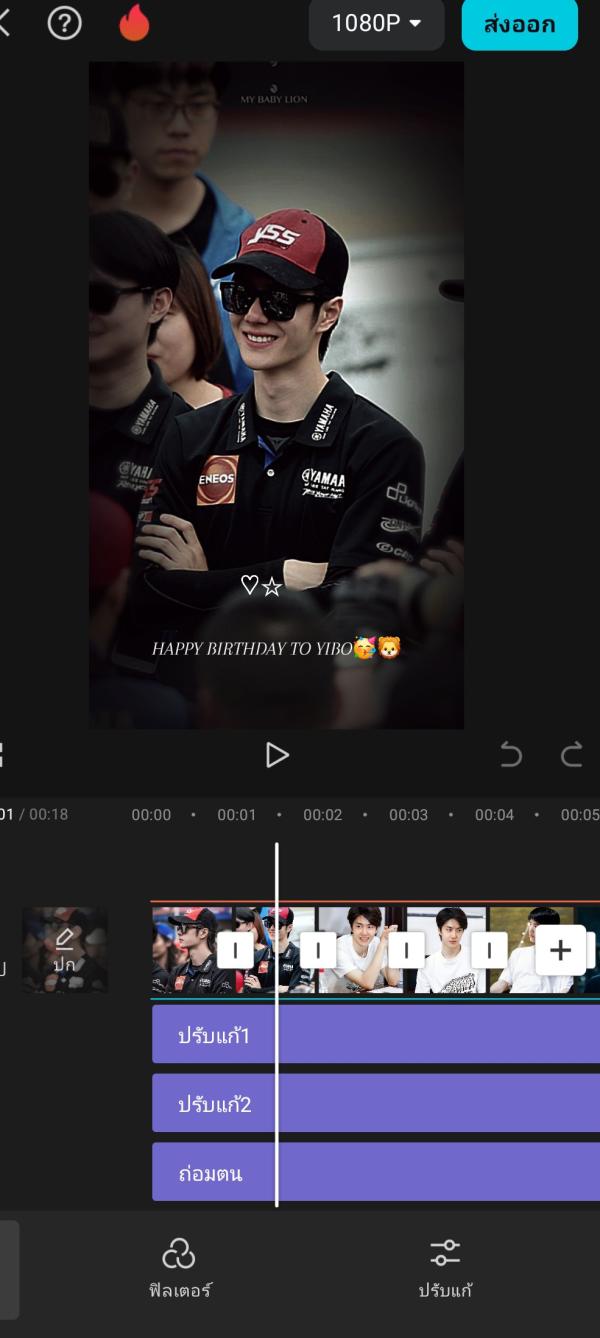Tap the flame icon in the top bar
600x1338 pixels.
(x=134, y=22)
